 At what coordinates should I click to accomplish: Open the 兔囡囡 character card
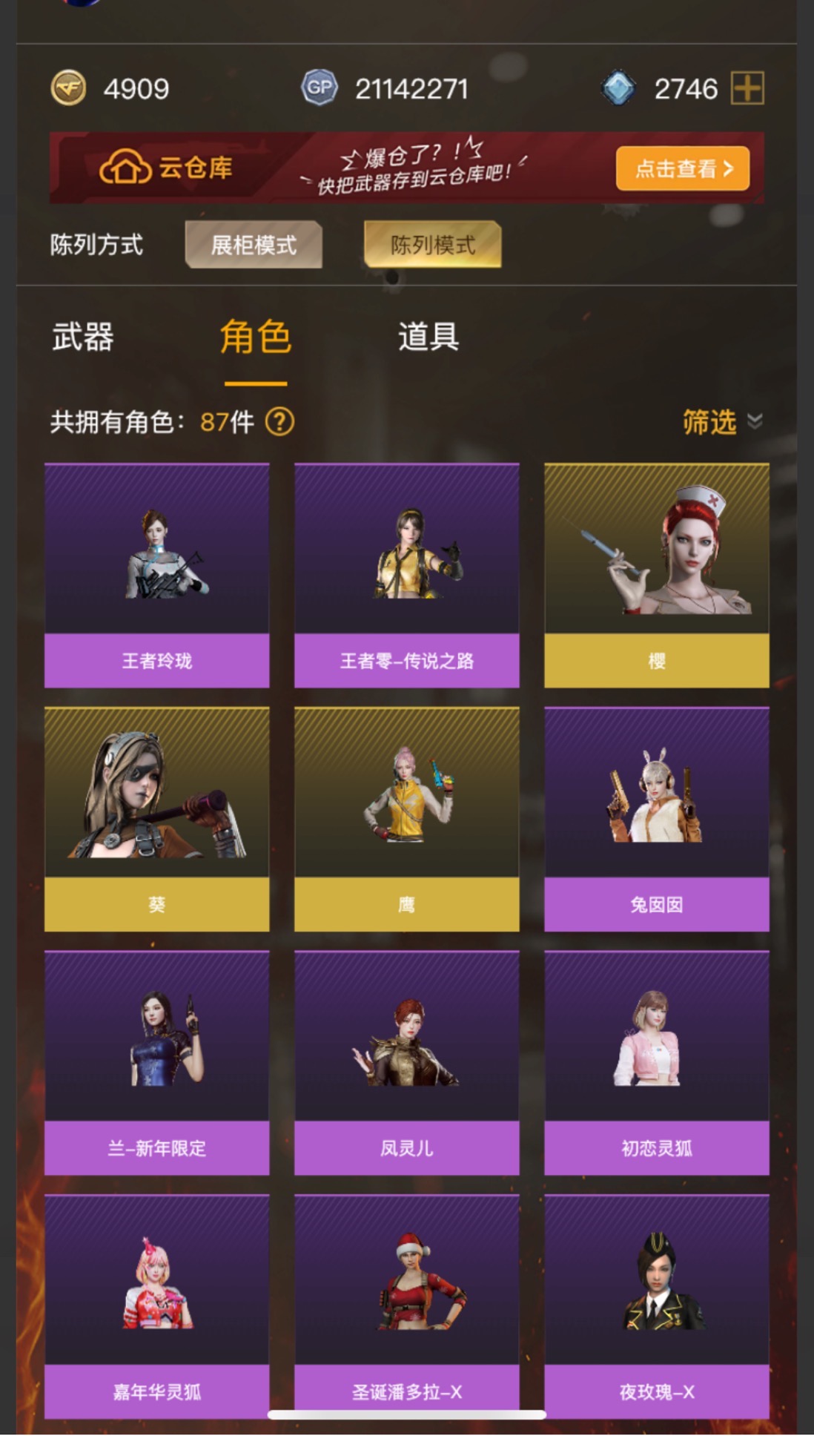[x=657, y=820]
